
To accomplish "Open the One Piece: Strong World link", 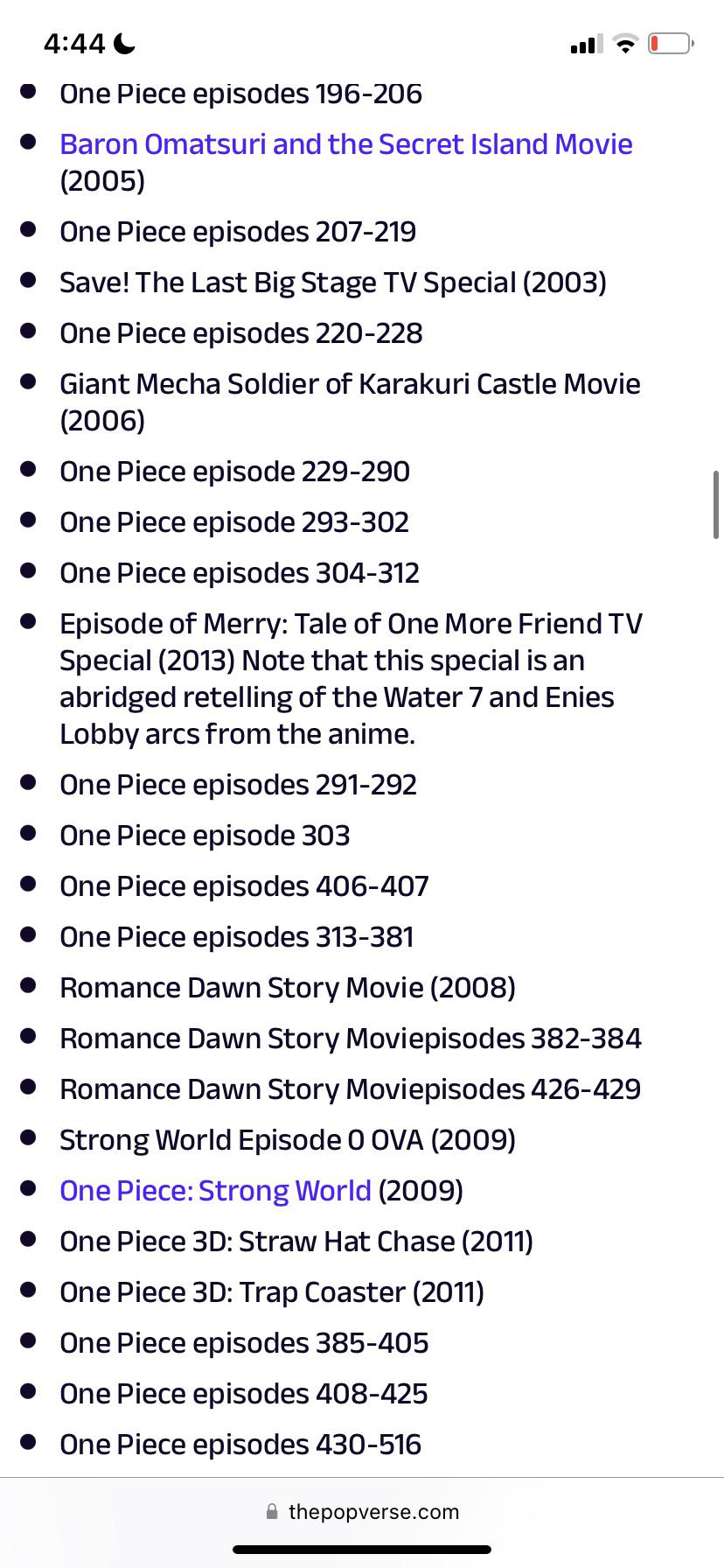I will click(215, 1191).
